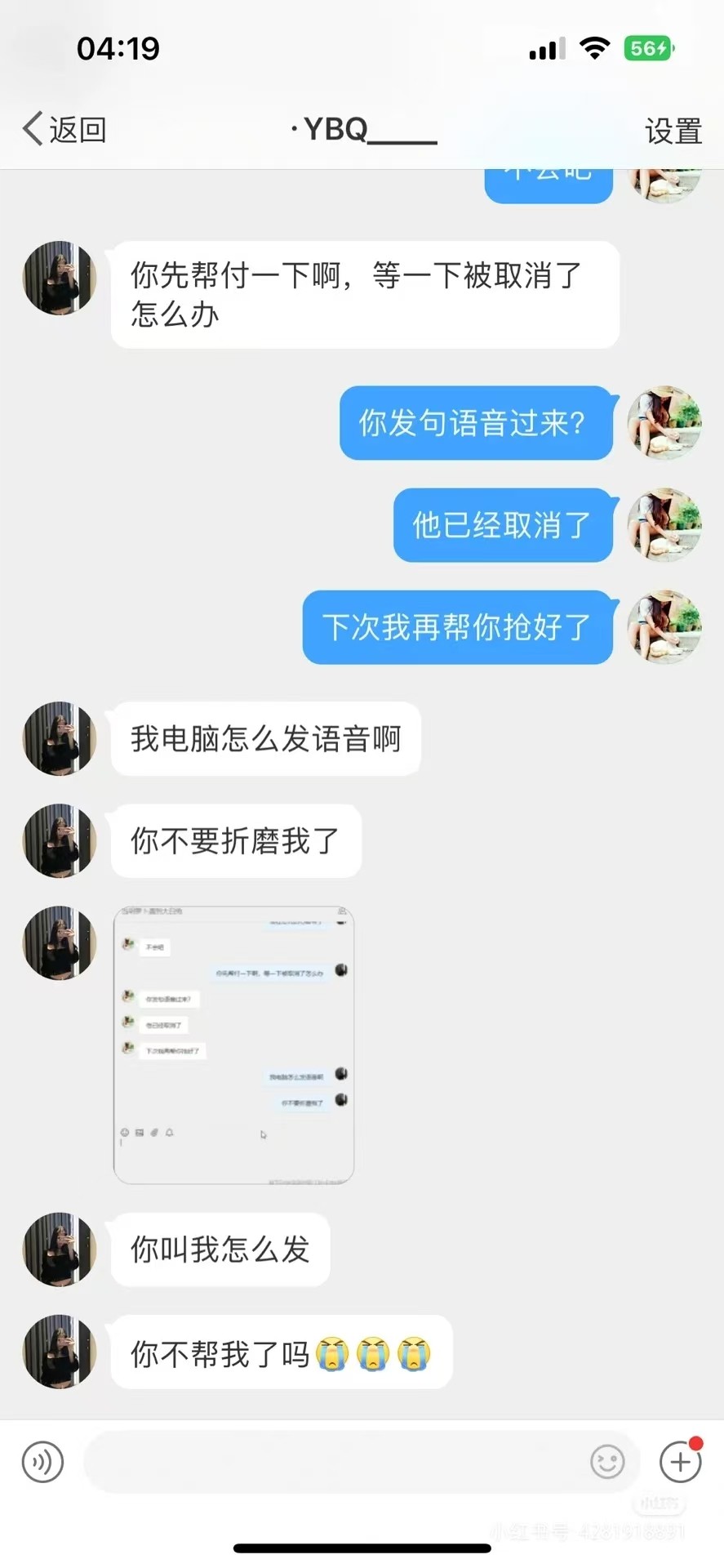
Task: View the screenshot image message
Action: (233, 1045)
